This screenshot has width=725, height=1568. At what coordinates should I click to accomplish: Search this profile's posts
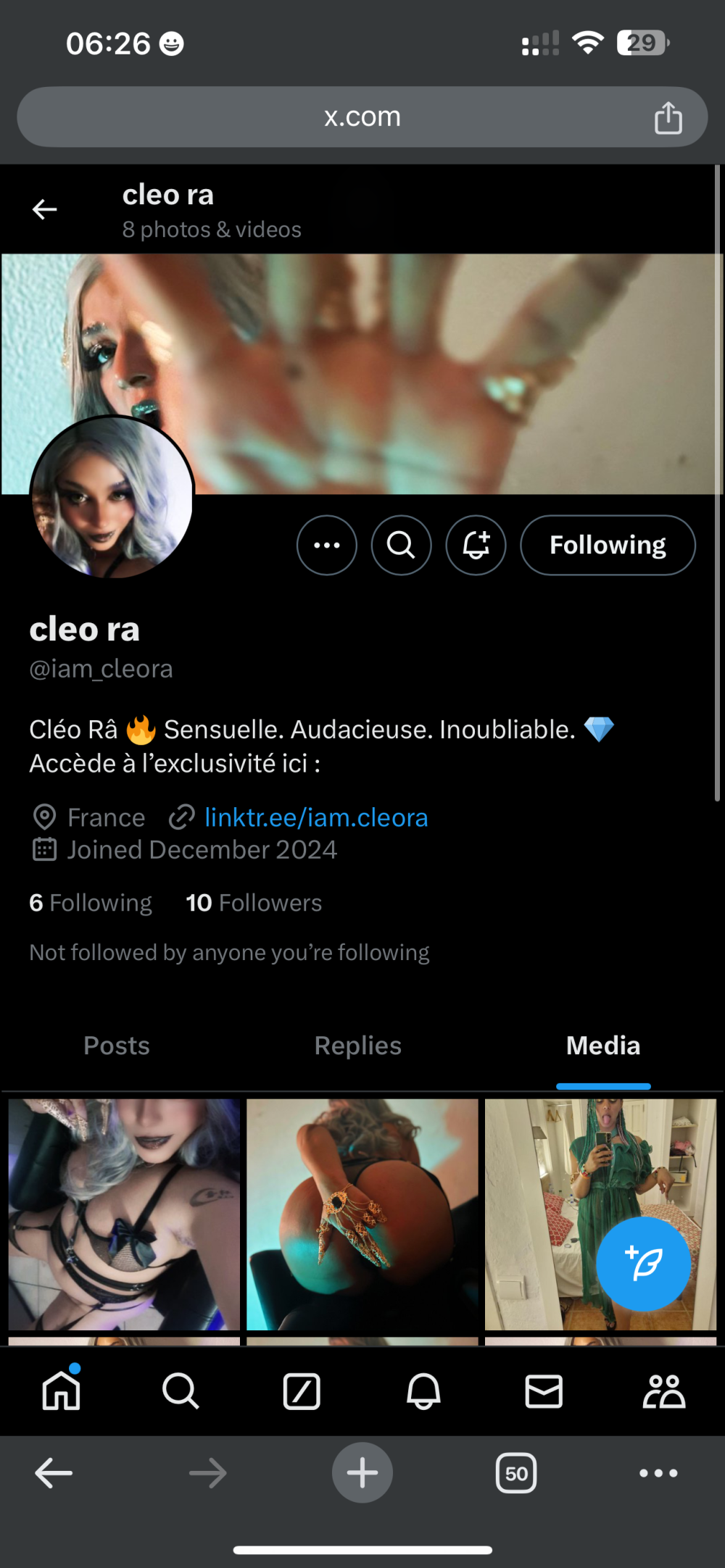pos(401,545)
